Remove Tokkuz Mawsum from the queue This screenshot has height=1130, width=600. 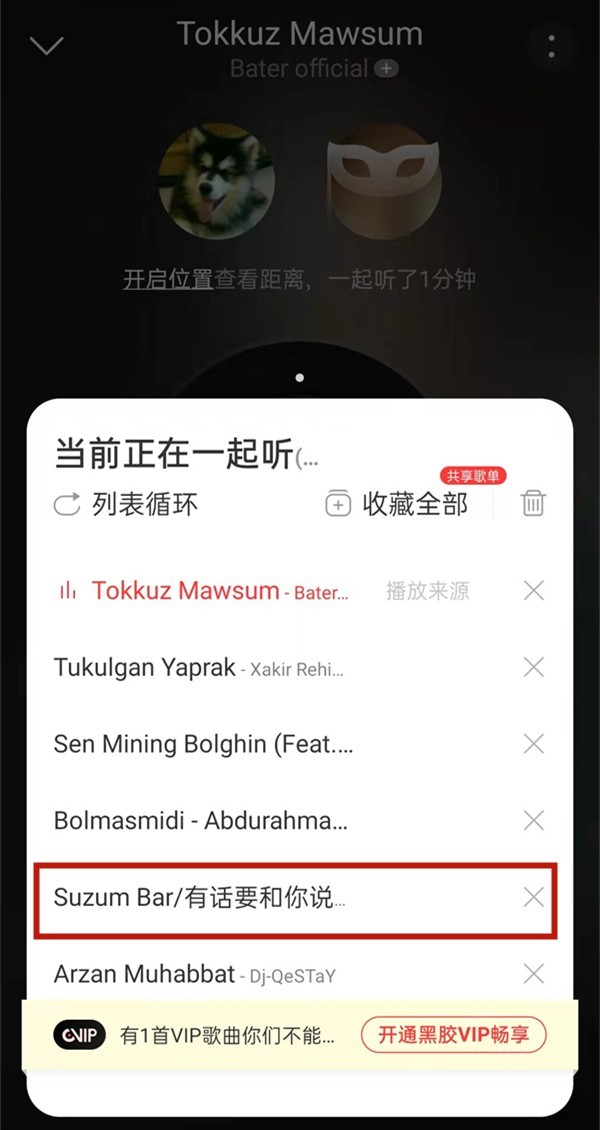[534, 591]
